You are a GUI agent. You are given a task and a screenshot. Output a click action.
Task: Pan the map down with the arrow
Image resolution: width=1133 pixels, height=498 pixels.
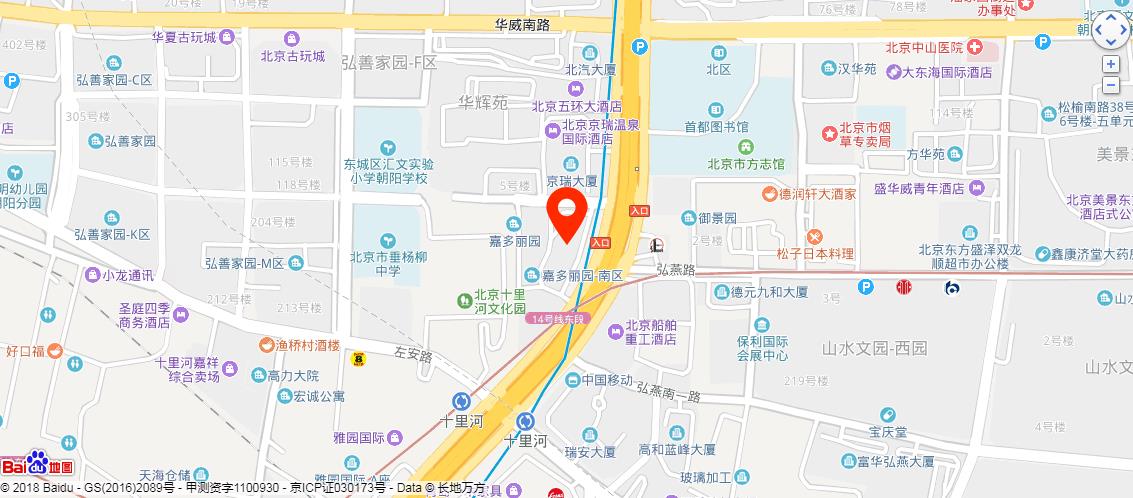pos(1111,42)
